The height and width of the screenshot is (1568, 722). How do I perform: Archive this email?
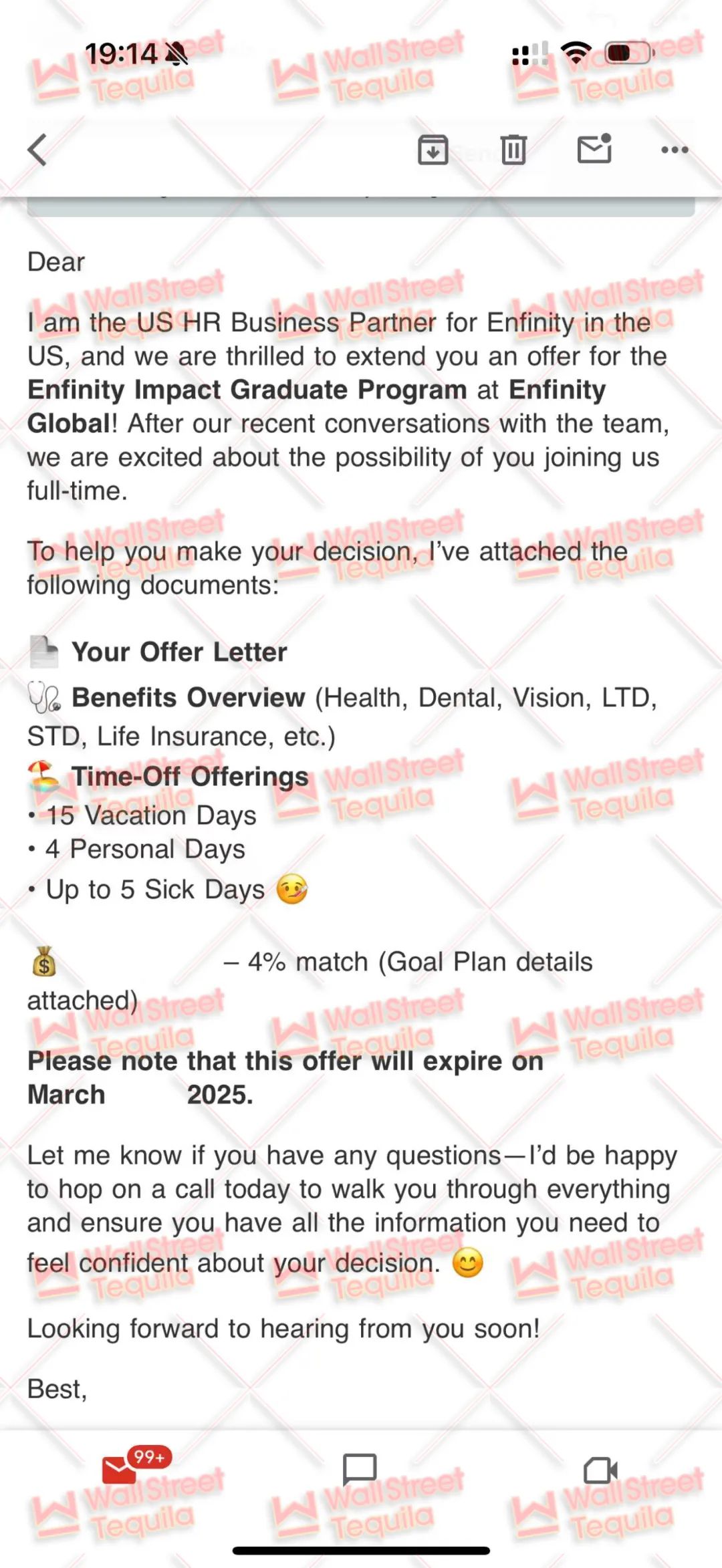[433, 150]
